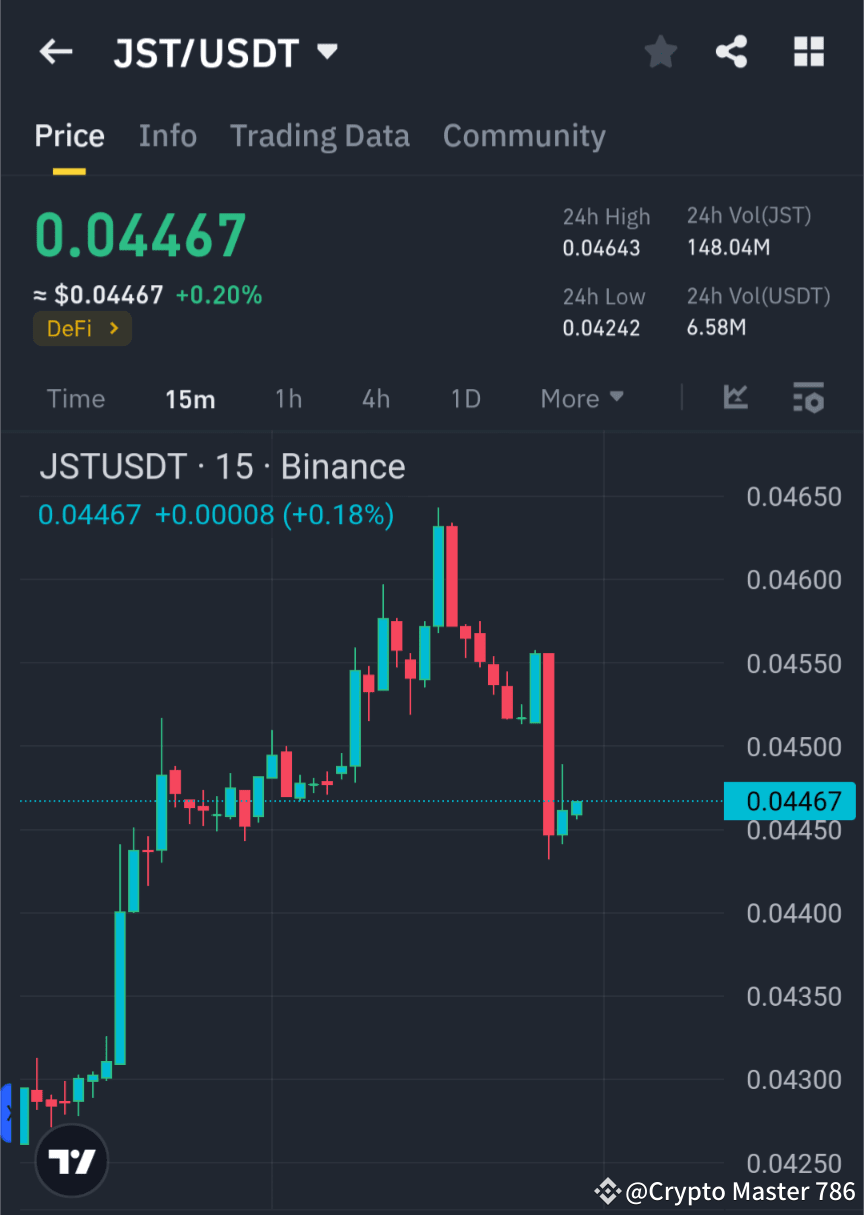864x1215 pixels.
Task: Click the 15m interval label
Action: click(x=190, y=398)
